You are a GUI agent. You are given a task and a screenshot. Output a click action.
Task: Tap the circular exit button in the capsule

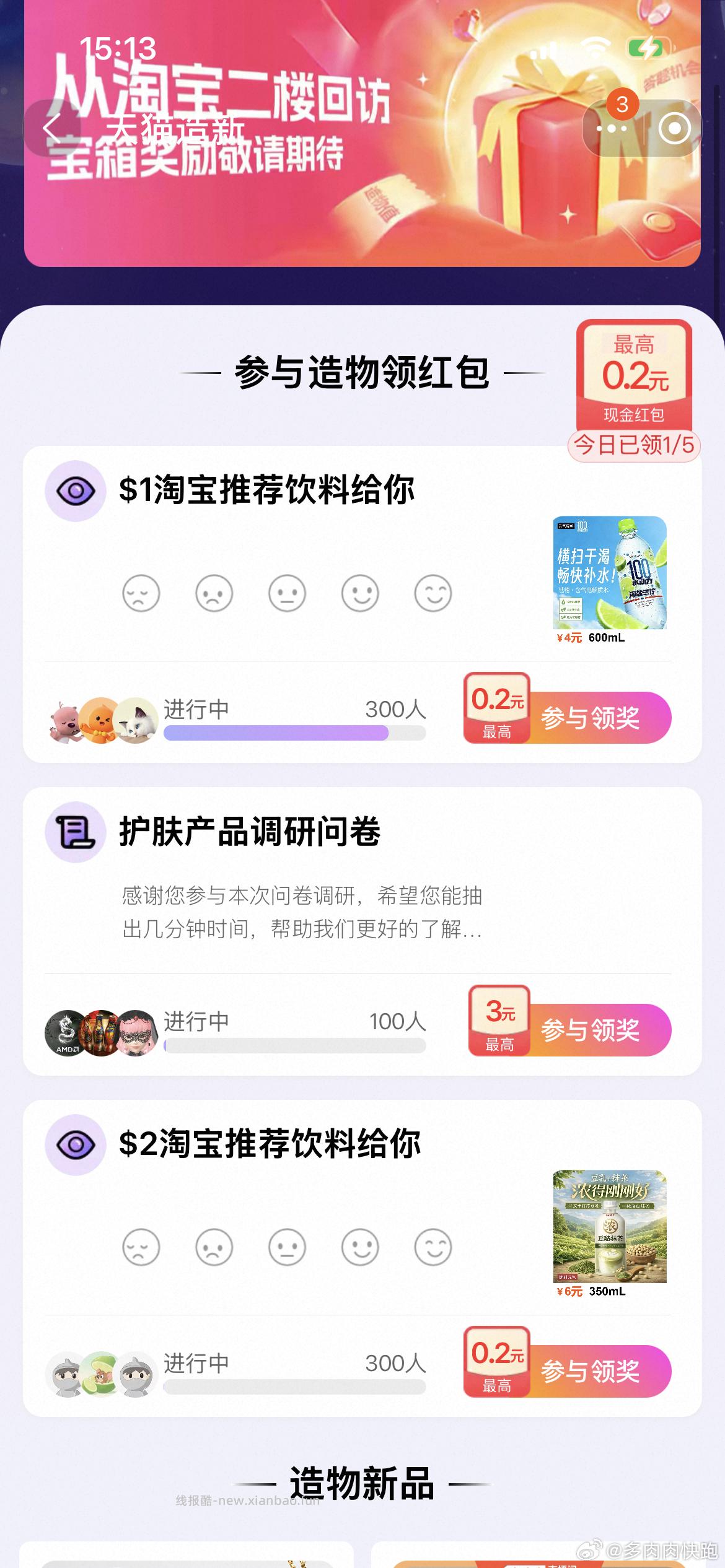[675, 127]
